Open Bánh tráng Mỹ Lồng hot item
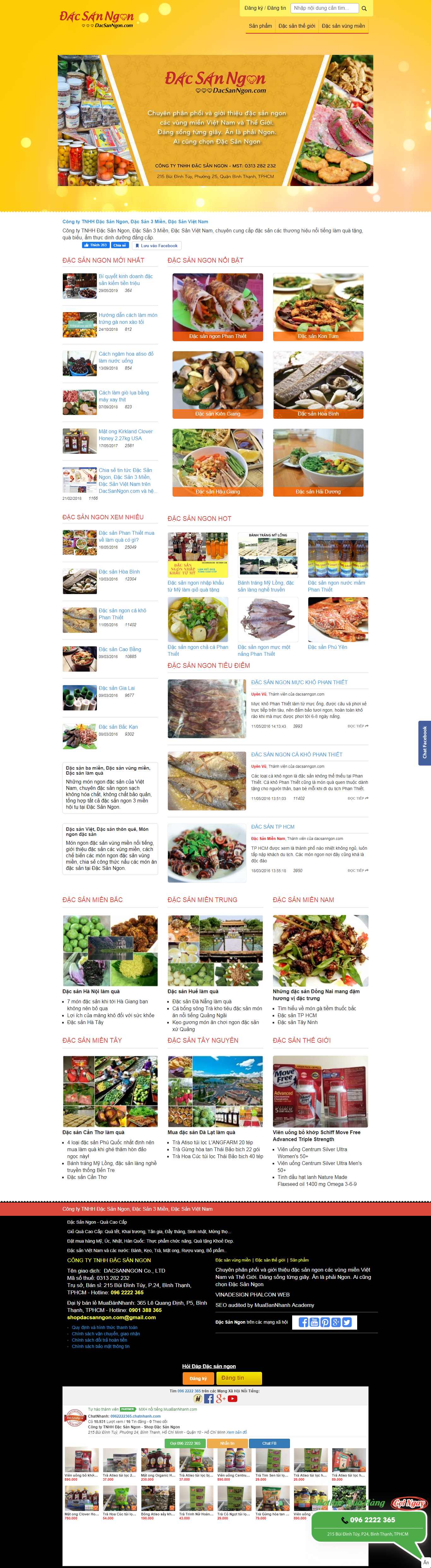Screen dimensions: 431x1568 coord(265,586)
